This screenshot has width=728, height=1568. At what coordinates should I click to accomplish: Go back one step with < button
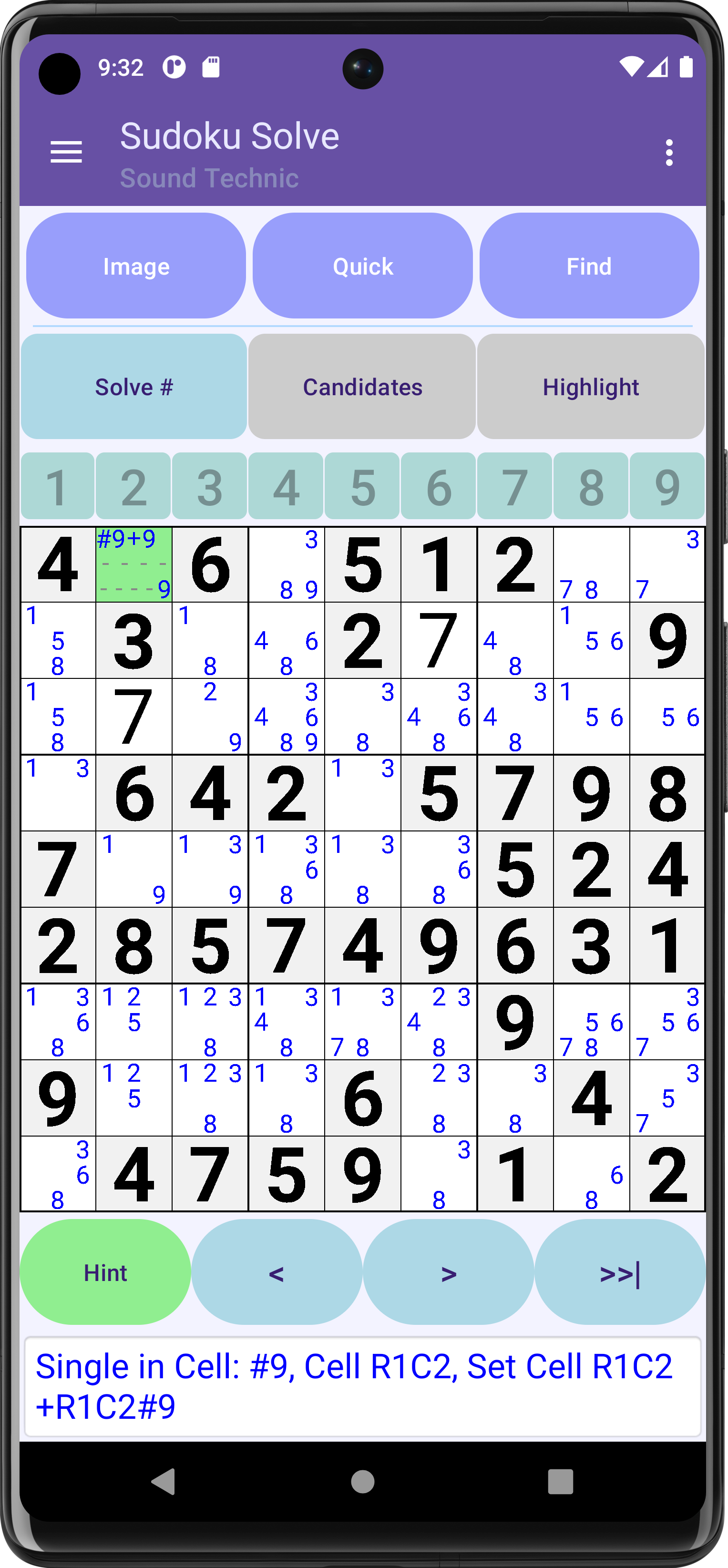(277, 1272)
